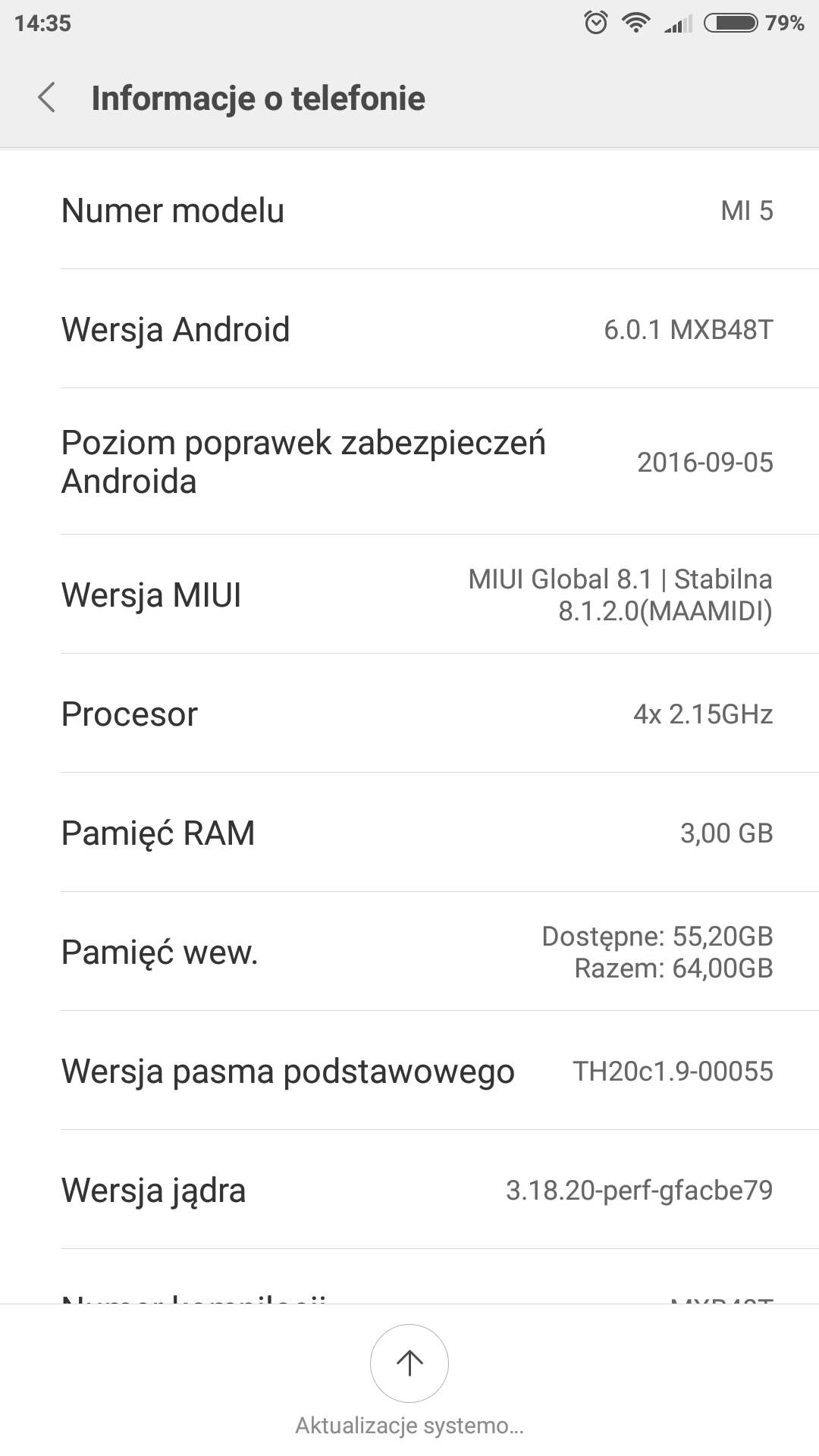Tap the Numer modelu row
The image size is (819, 1456).
click(409, 210)
